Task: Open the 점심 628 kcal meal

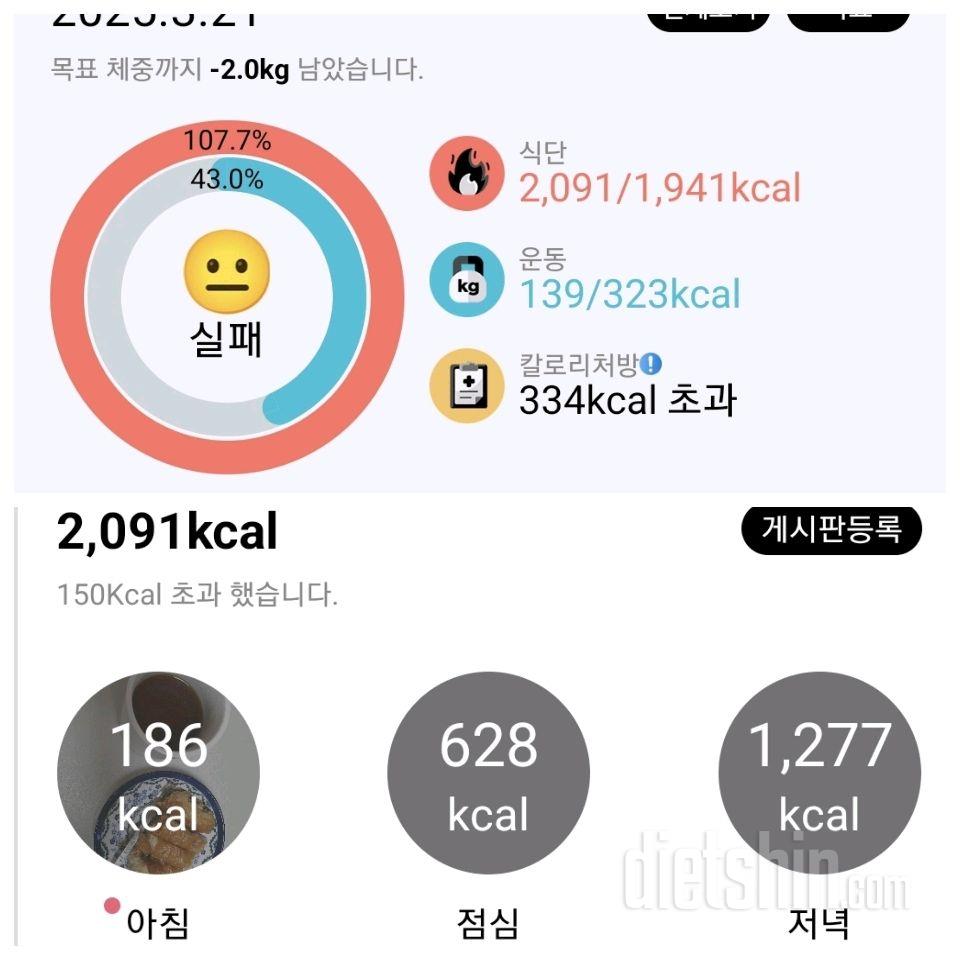Action: click(488, 773)
